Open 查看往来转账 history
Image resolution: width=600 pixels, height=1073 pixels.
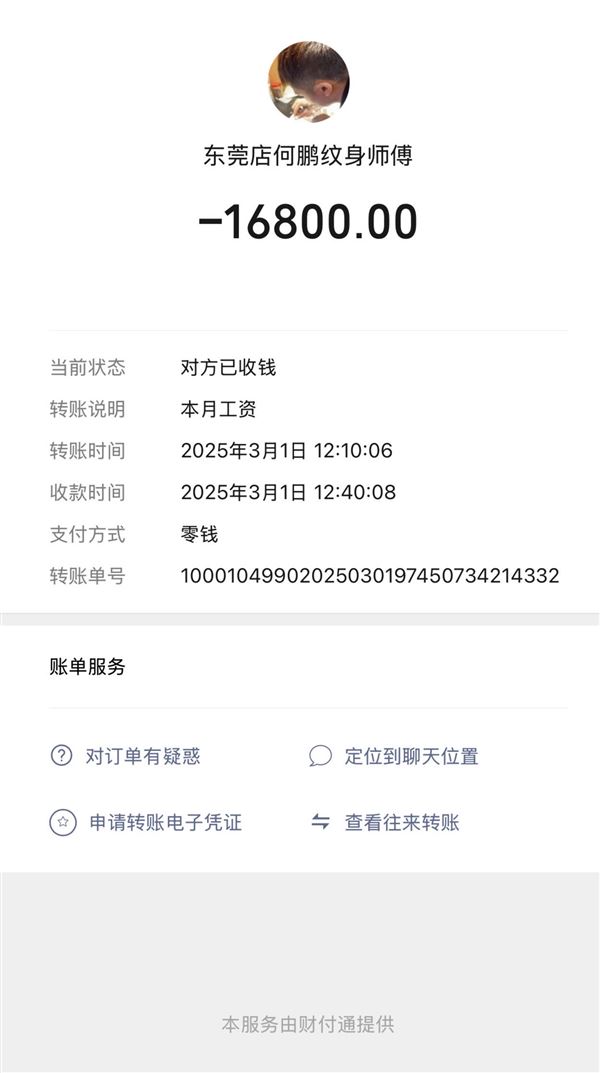click(385, 823)
